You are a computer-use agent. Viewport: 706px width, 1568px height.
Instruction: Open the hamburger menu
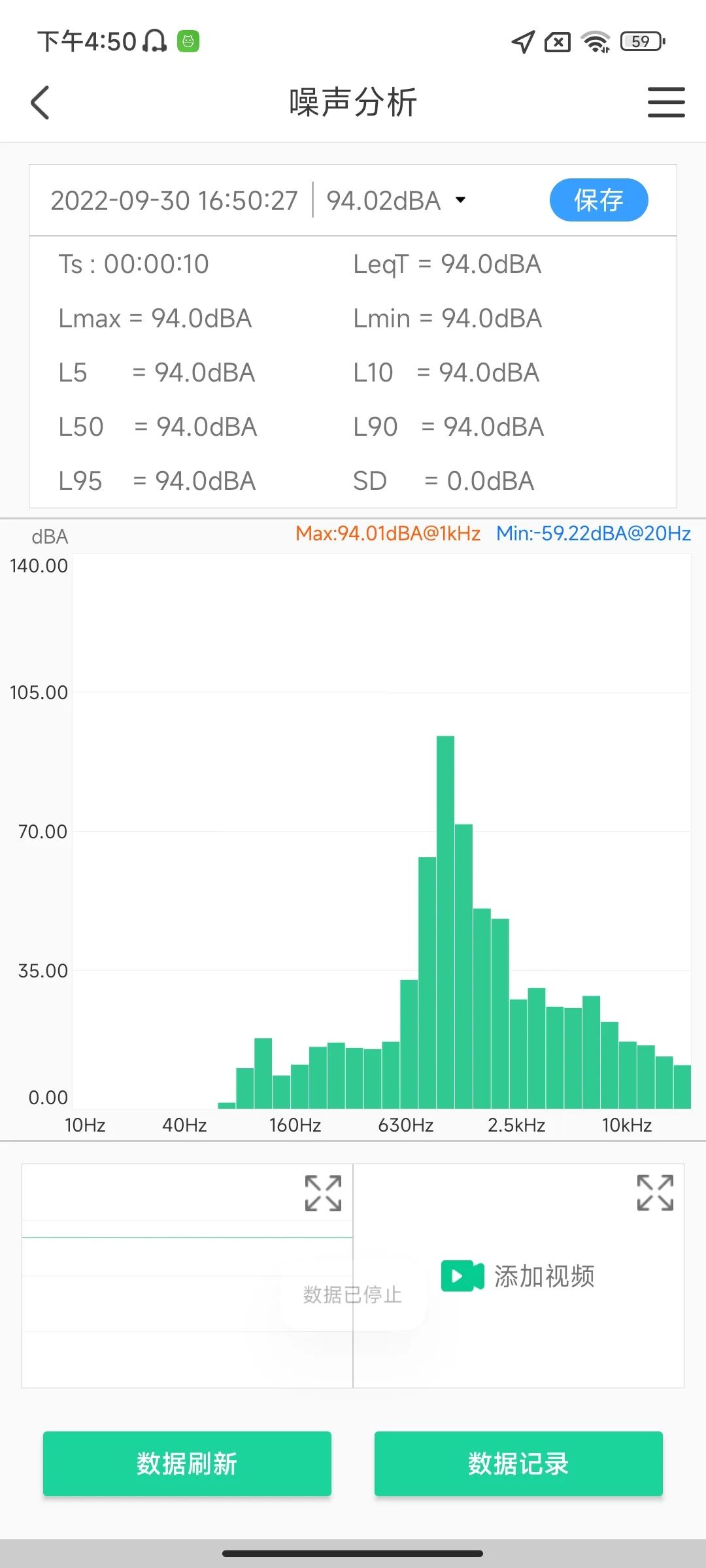pos(666,103)
